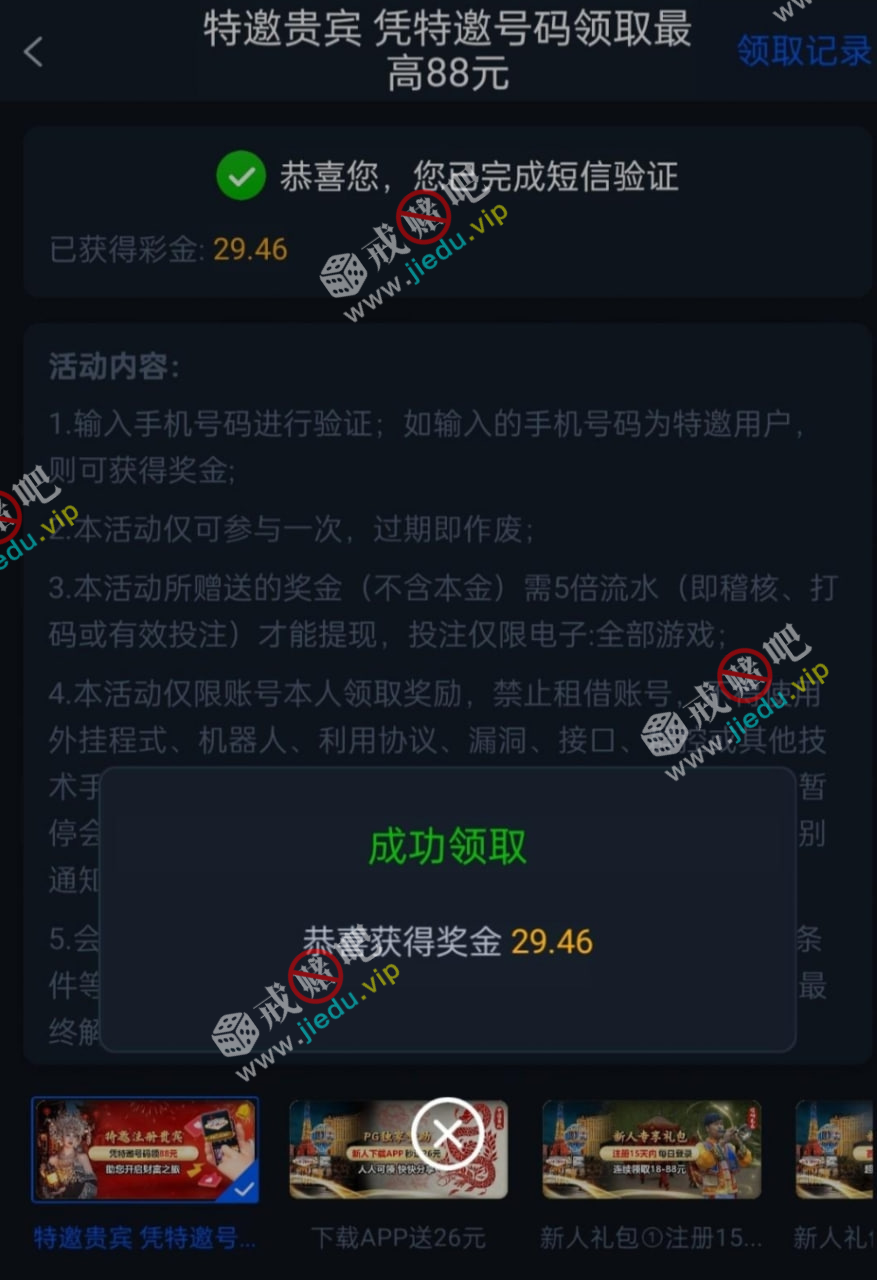Go back using the top-left arrow
This screenshot has height=1280, width=877.
34,52
